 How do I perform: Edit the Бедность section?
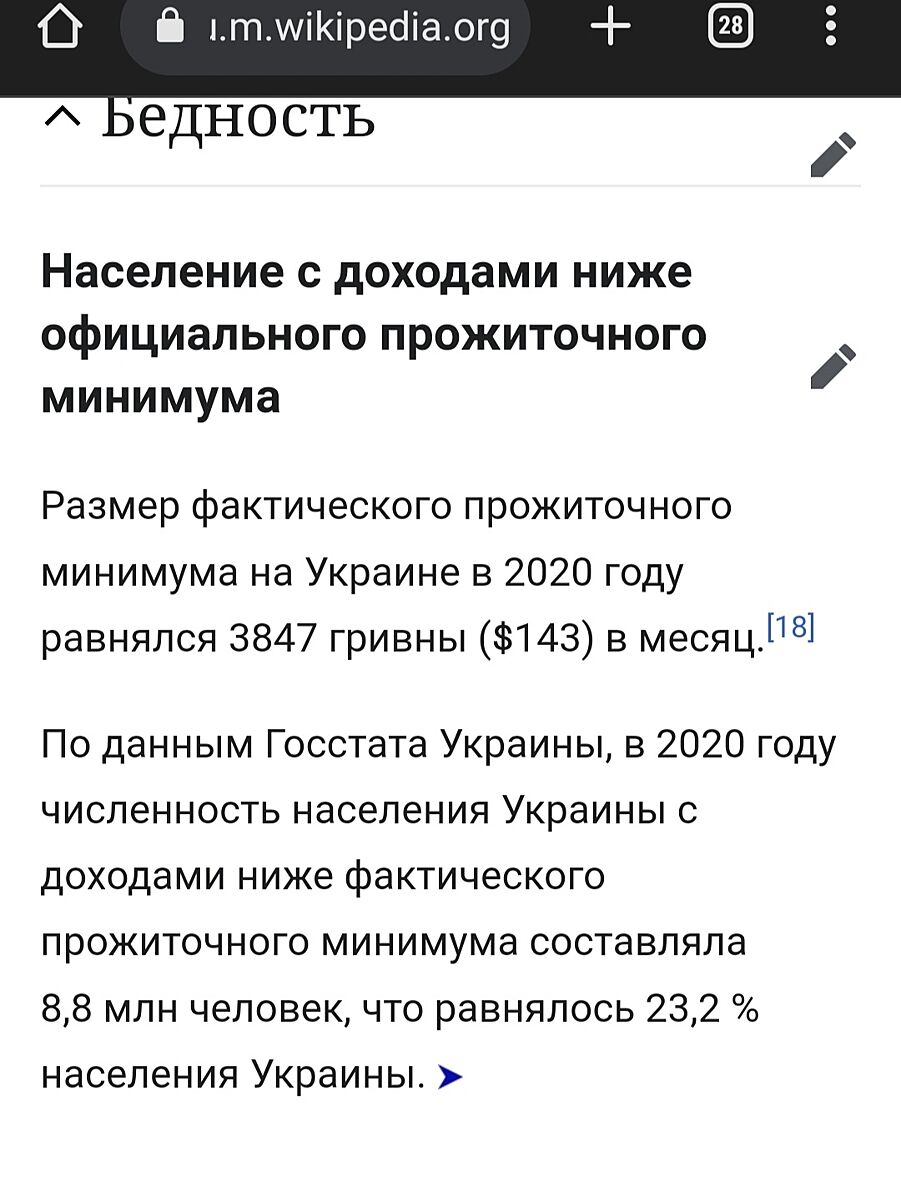pyautogui.click(x=833, y=155)
